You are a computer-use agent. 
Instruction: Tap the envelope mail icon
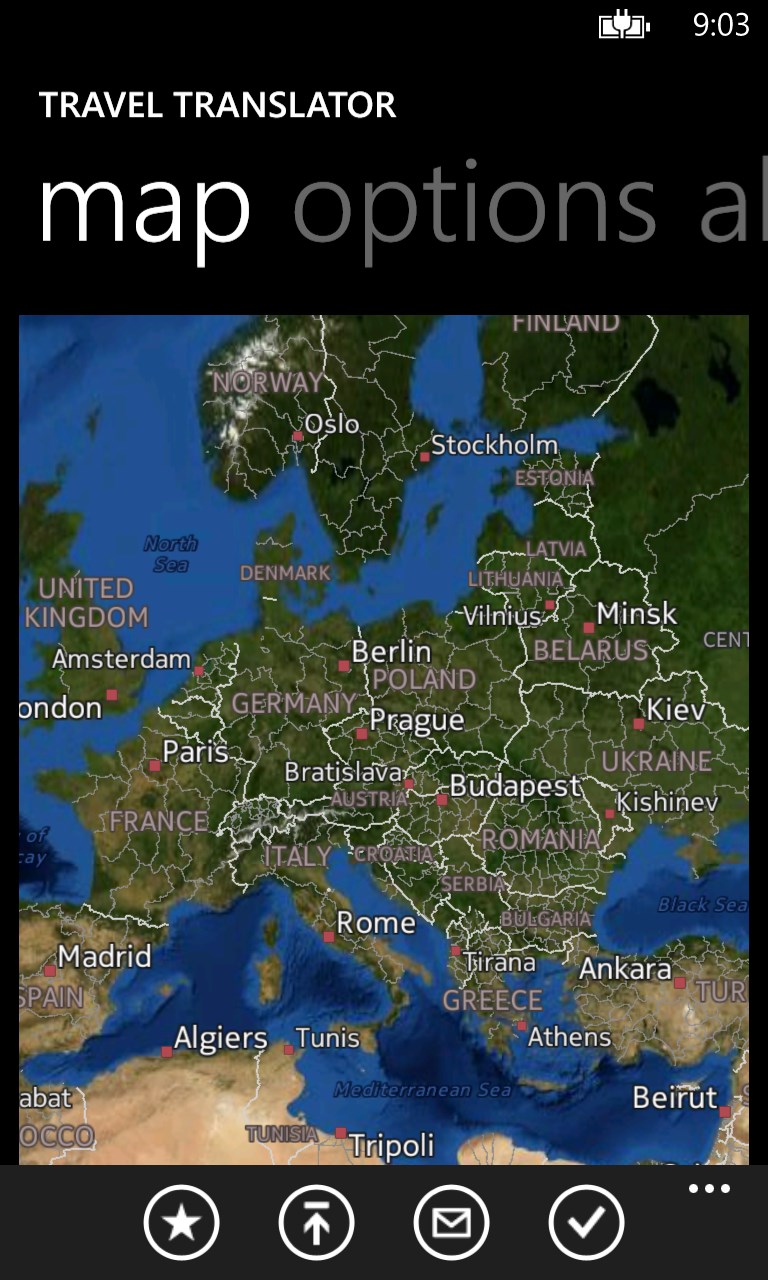(451, 1222)
